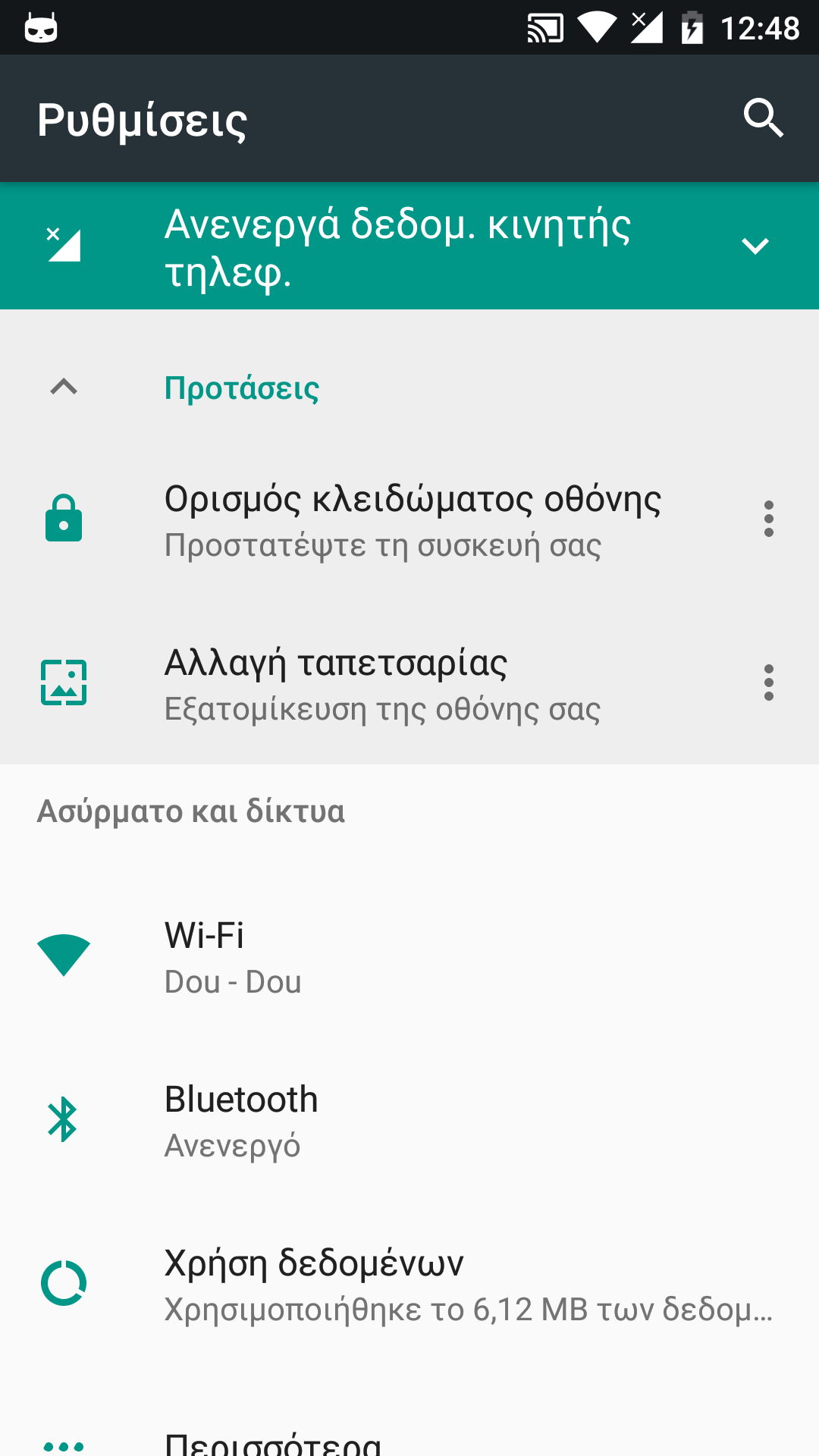Open Ορισμός κλειδώματος οθόνης suggestion
This screenshot has width=819, height=1456.
coord(413,520)
